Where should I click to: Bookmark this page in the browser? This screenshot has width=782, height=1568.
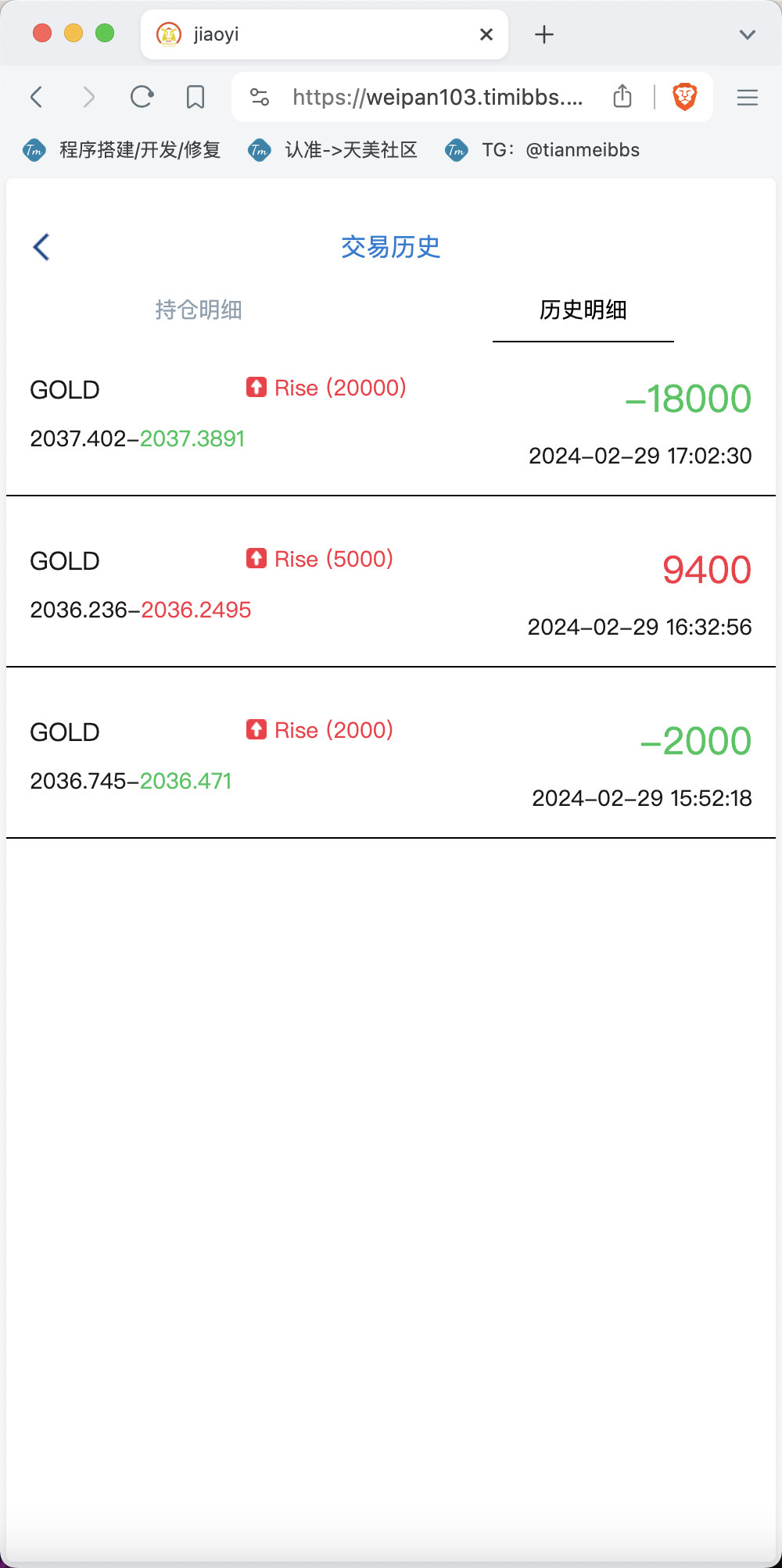(x=195, y=97)
